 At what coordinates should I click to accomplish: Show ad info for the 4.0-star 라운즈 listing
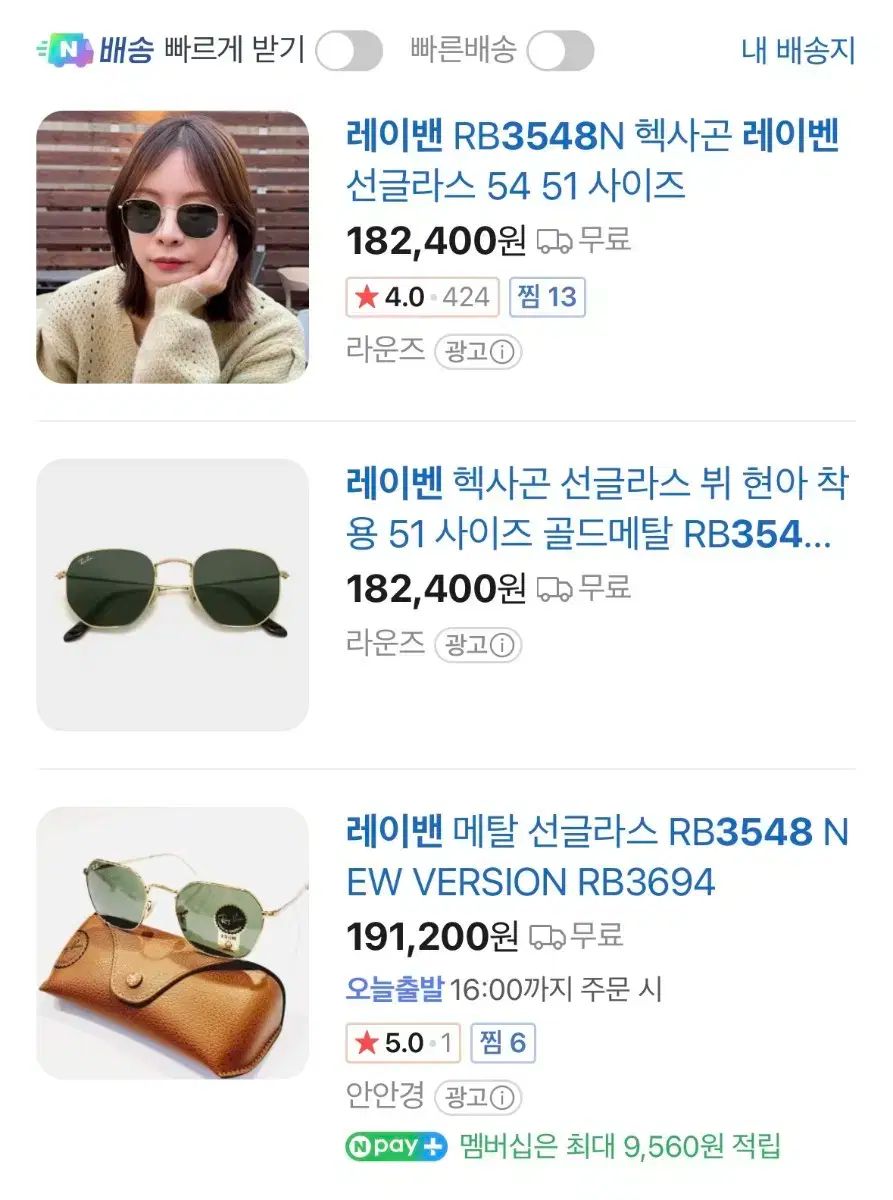coord(478,351)
